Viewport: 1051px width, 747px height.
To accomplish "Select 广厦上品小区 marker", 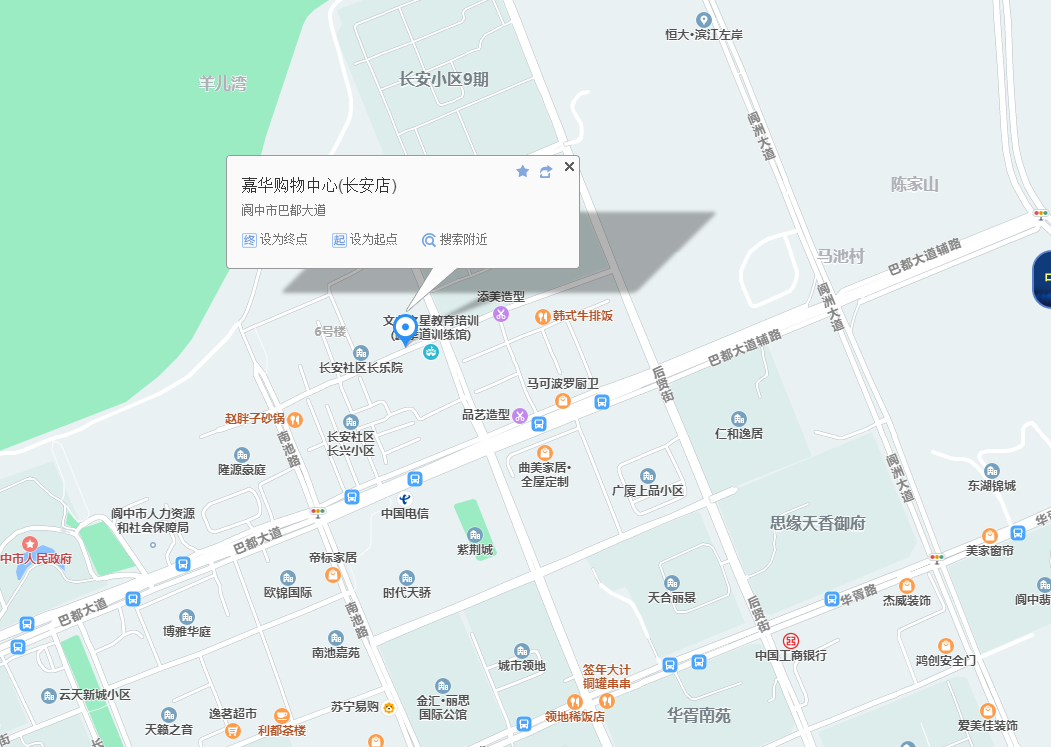I will click(x=648, y=475).
